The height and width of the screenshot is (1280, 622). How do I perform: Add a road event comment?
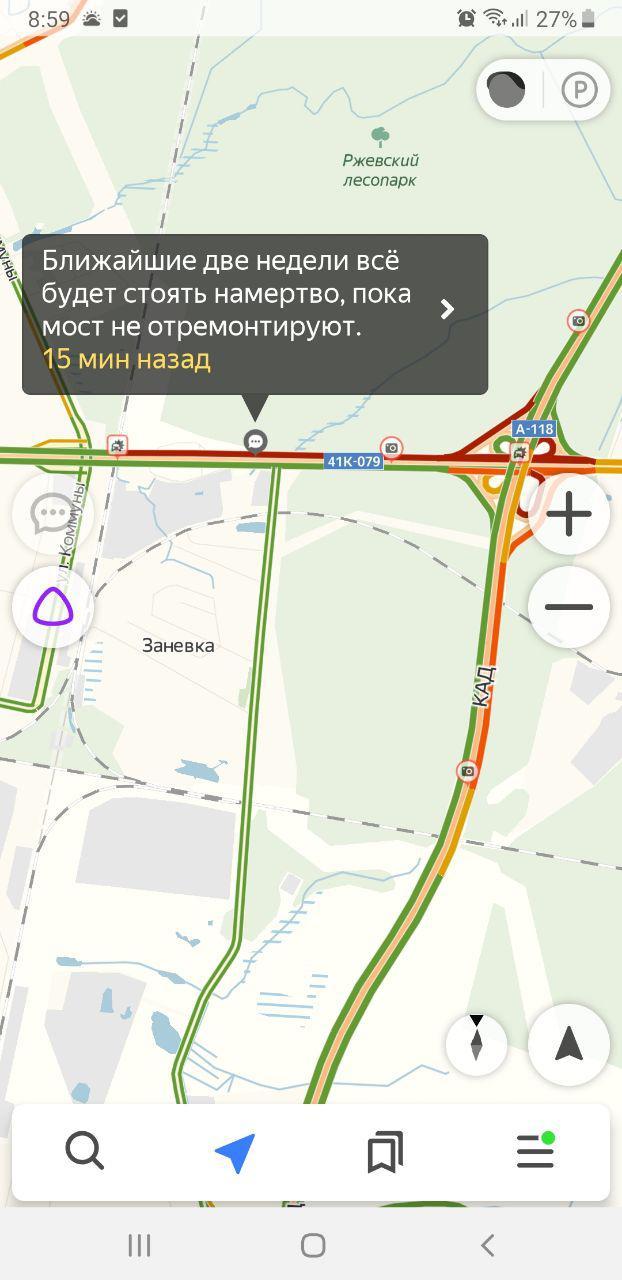point(52,514)
